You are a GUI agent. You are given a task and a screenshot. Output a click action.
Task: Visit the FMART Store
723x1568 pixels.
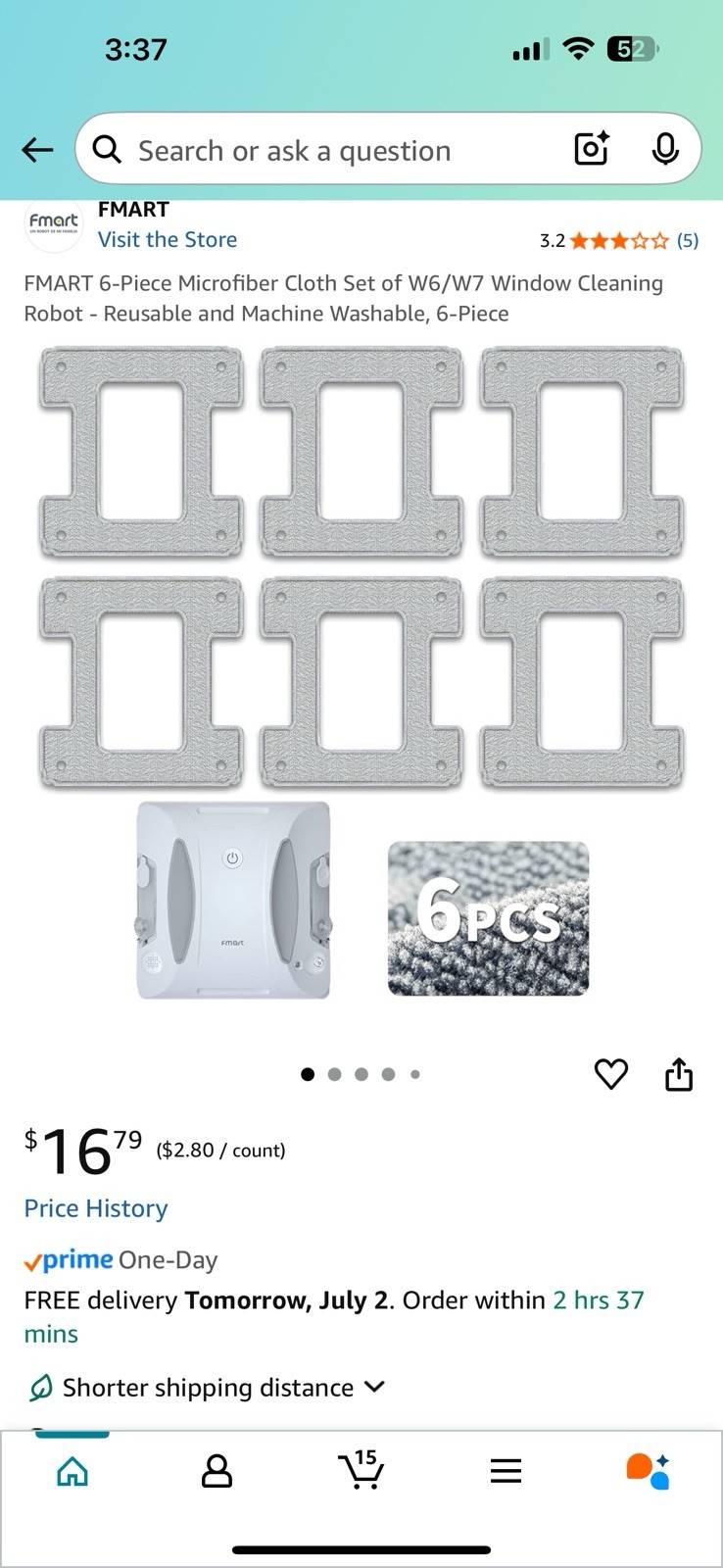tap(168, 239)
